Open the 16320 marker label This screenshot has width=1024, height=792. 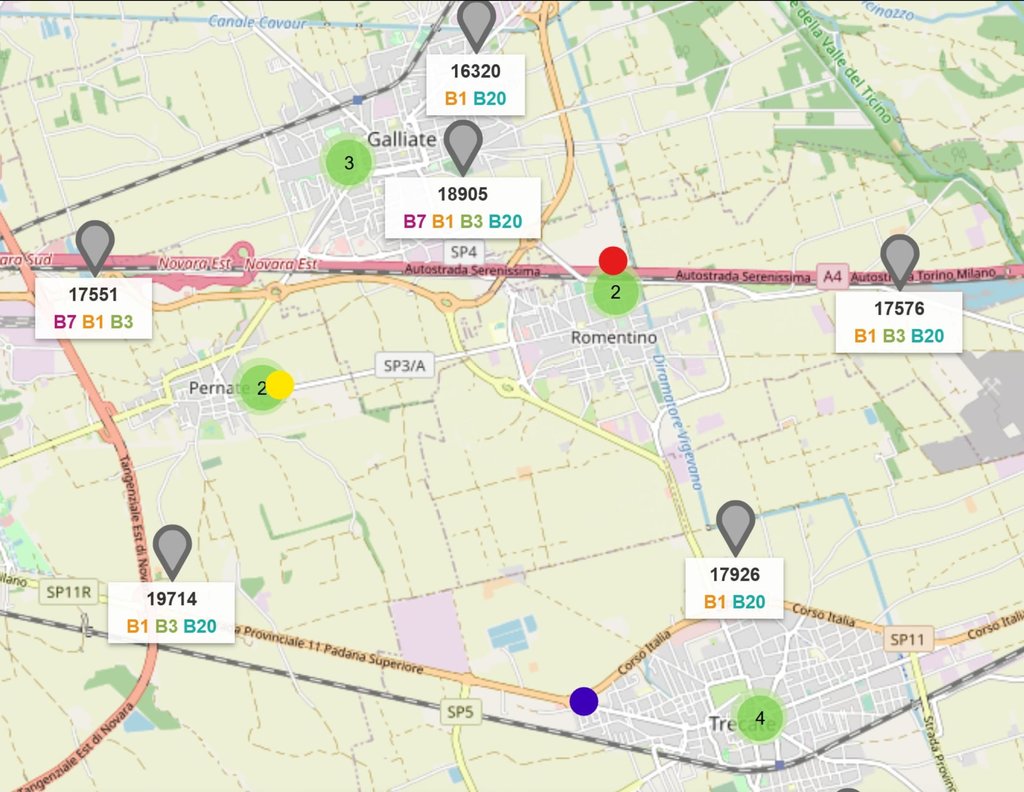[477, 84]
